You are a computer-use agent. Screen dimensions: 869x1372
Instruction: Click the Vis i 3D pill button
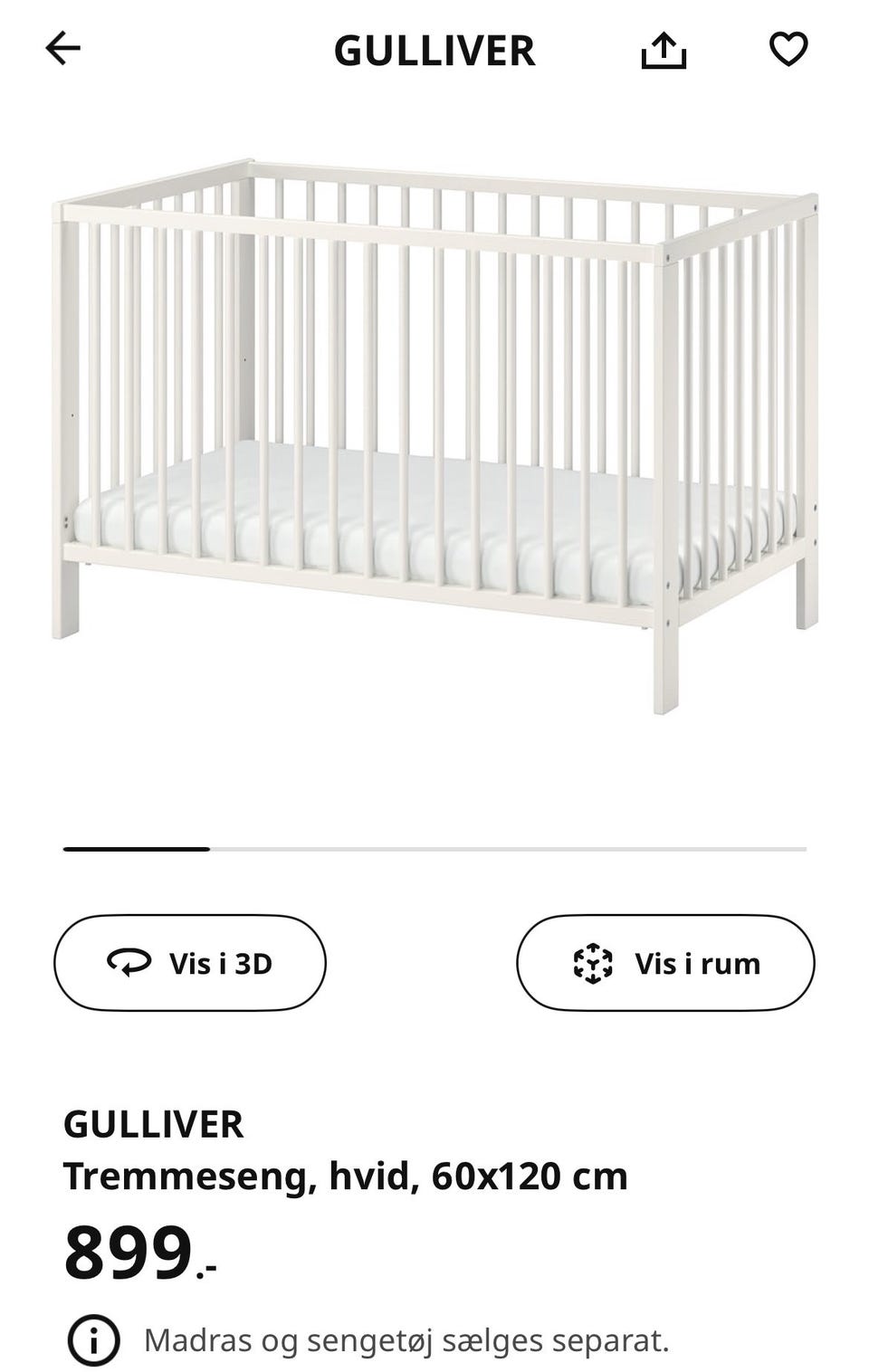coord(189,962)
